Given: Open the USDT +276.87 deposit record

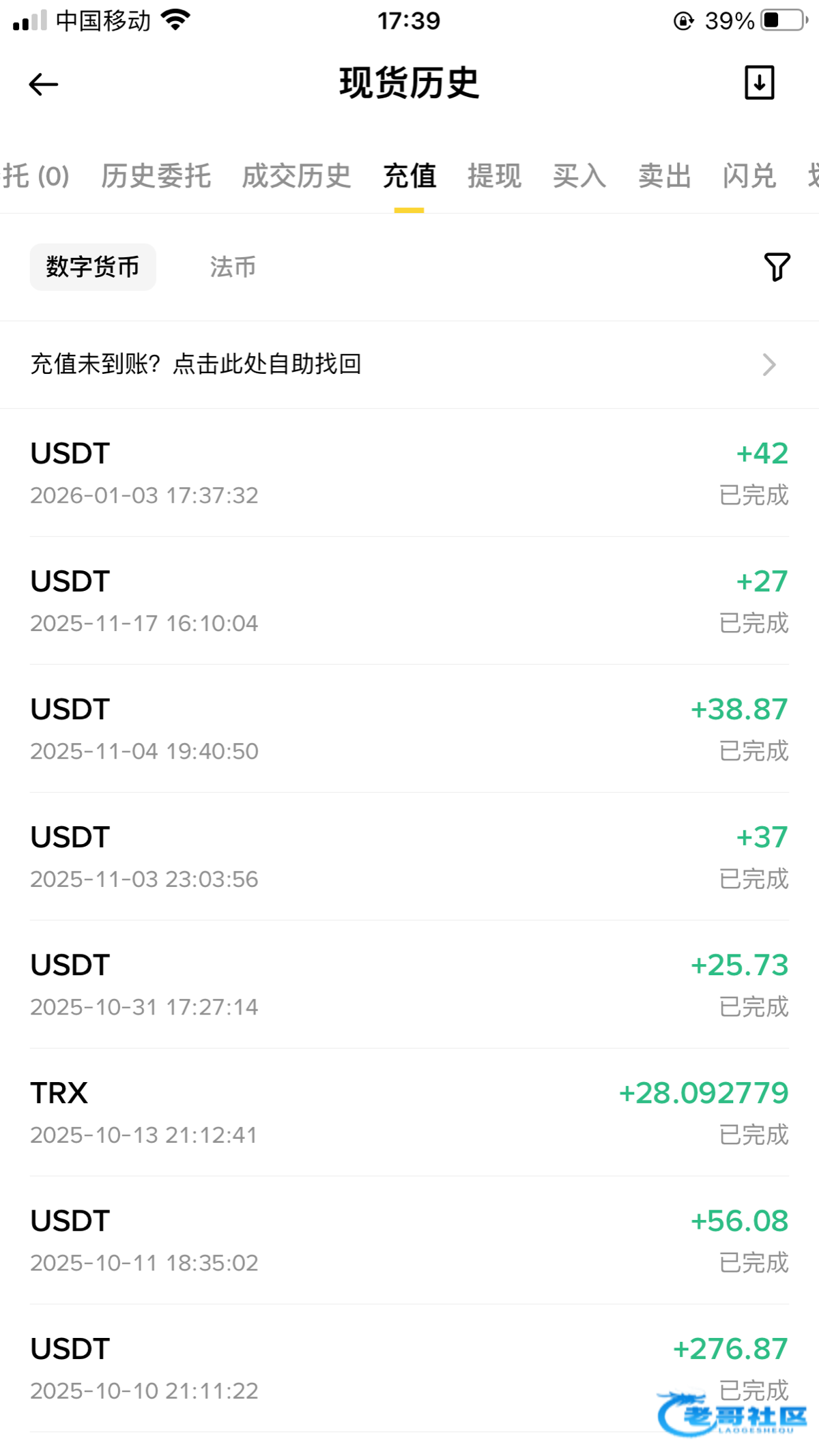Looking at the screenshot, I should pyautogui.click(x=409, y=1368).
